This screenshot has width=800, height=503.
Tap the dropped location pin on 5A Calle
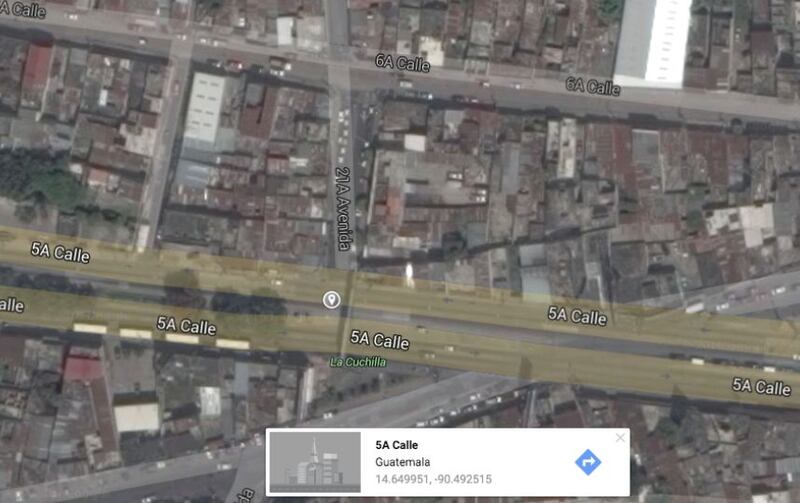coord(331,300)
